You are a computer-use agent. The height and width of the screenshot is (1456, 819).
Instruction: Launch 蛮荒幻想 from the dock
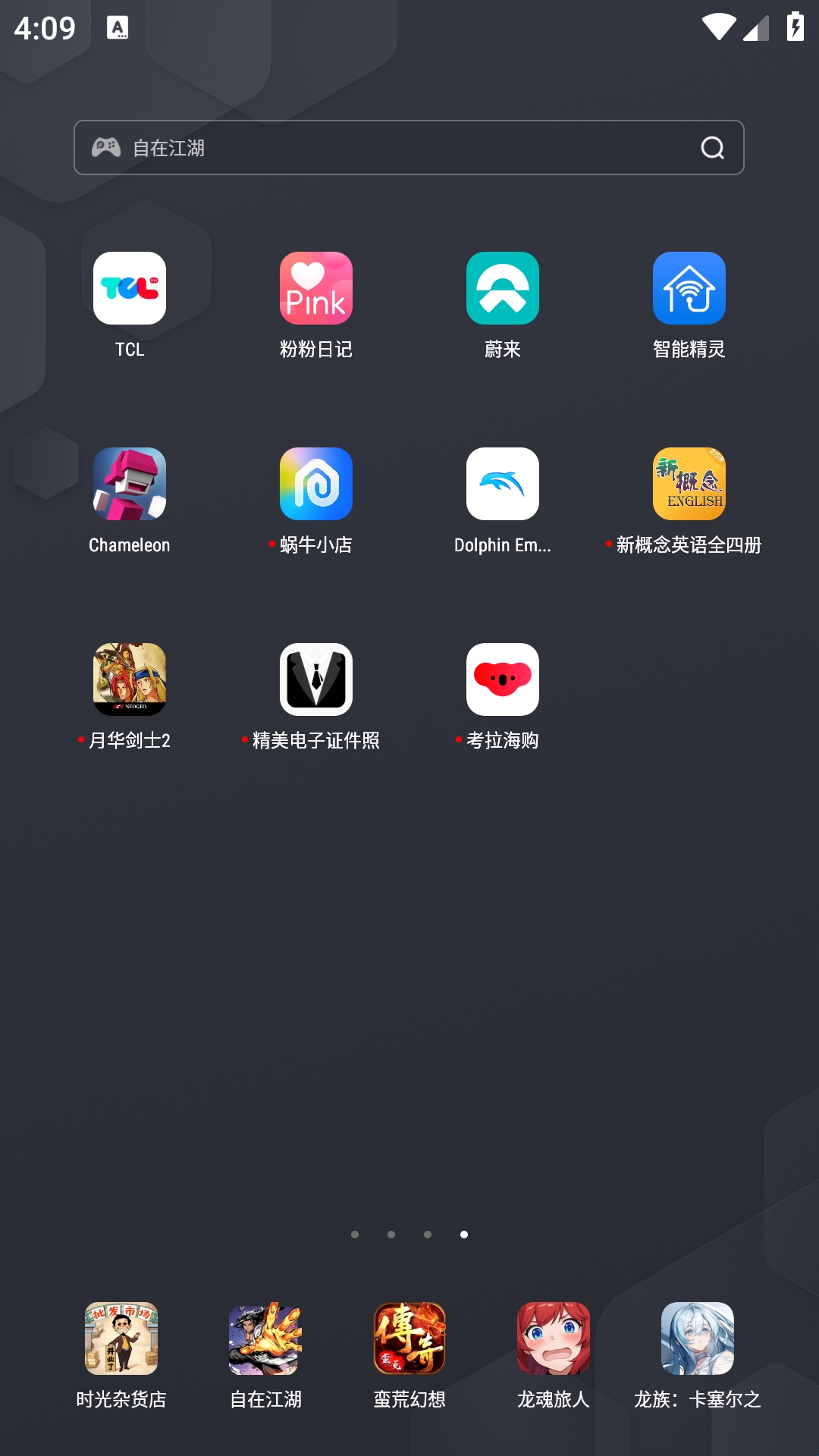(409, 1338)
